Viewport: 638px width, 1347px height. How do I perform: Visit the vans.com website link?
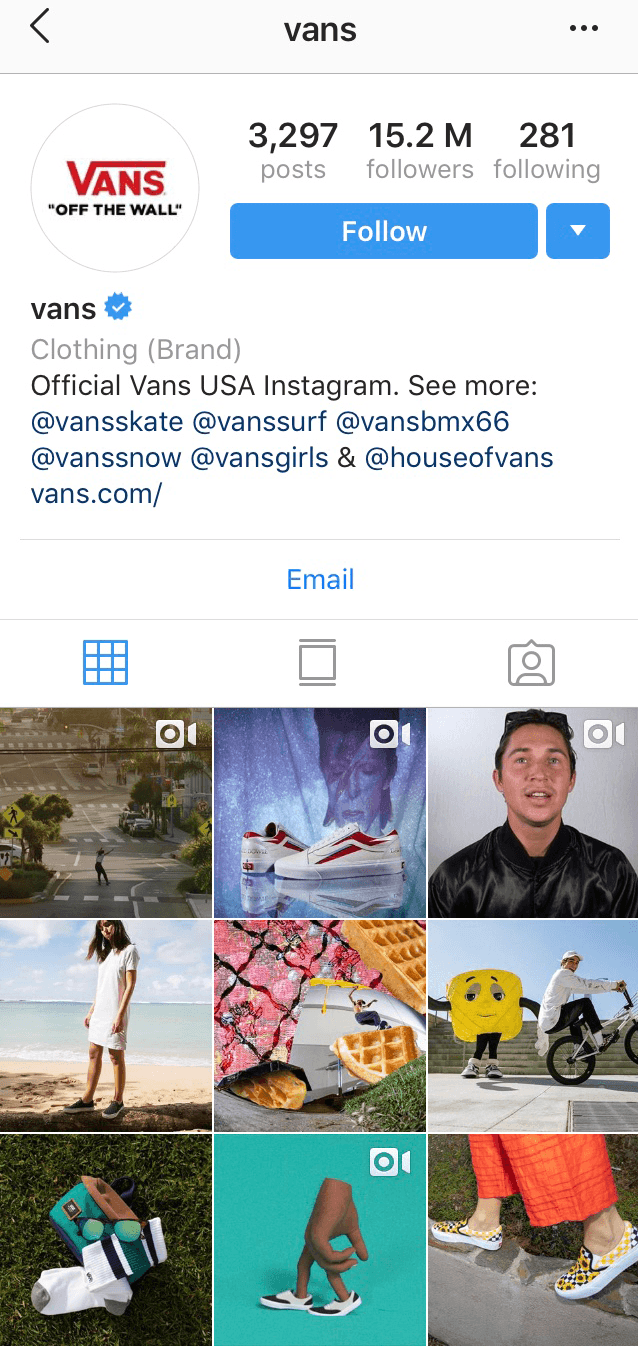[x=96, y=494]
